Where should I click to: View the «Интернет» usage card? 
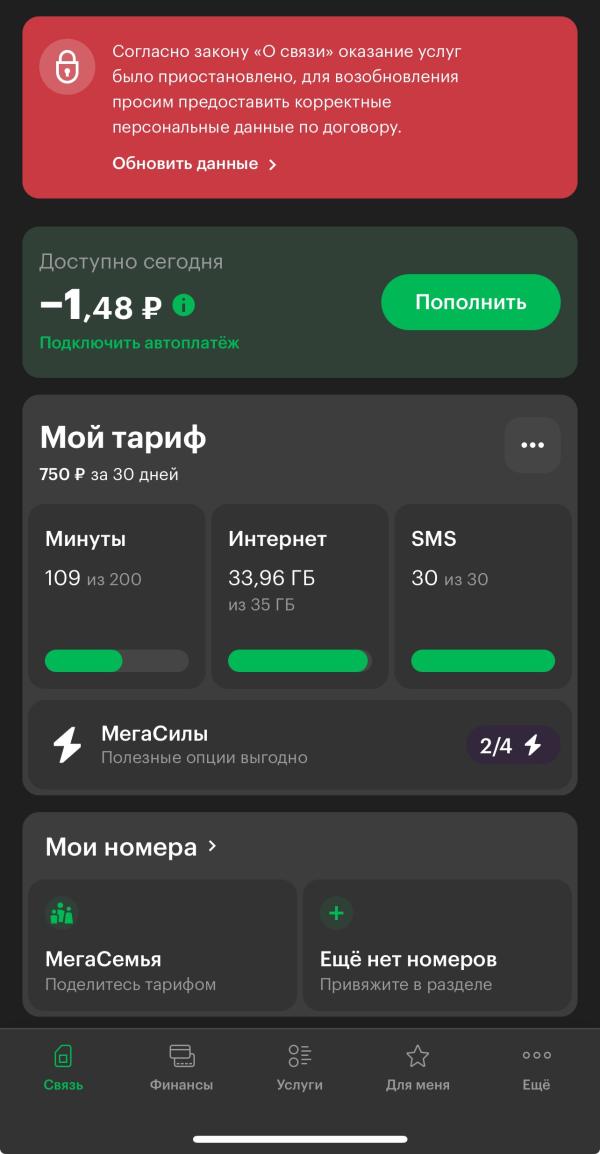point(299,596)
